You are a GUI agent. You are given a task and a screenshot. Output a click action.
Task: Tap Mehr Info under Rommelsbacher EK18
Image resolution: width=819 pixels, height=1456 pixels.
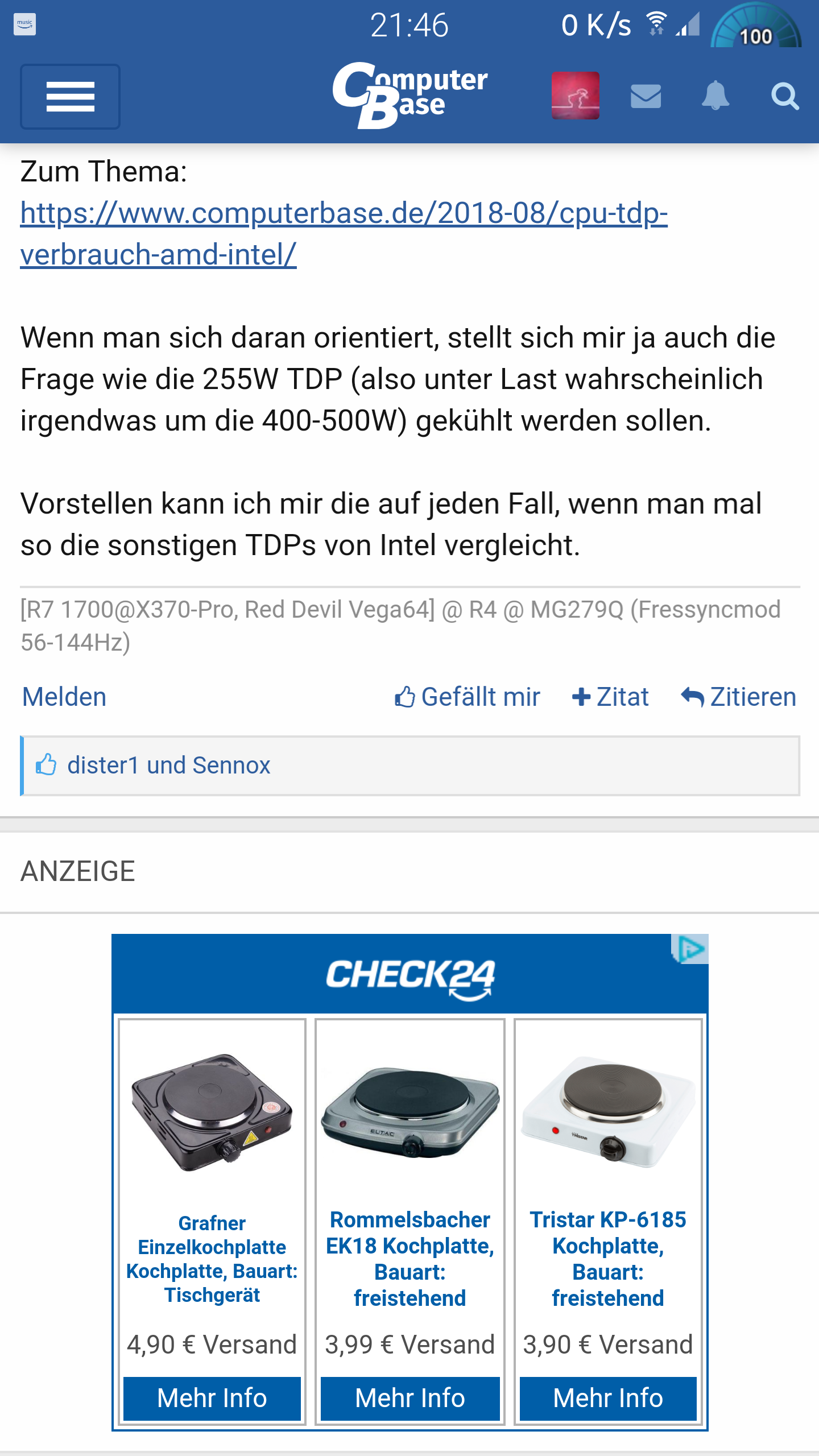point(409,1398)
